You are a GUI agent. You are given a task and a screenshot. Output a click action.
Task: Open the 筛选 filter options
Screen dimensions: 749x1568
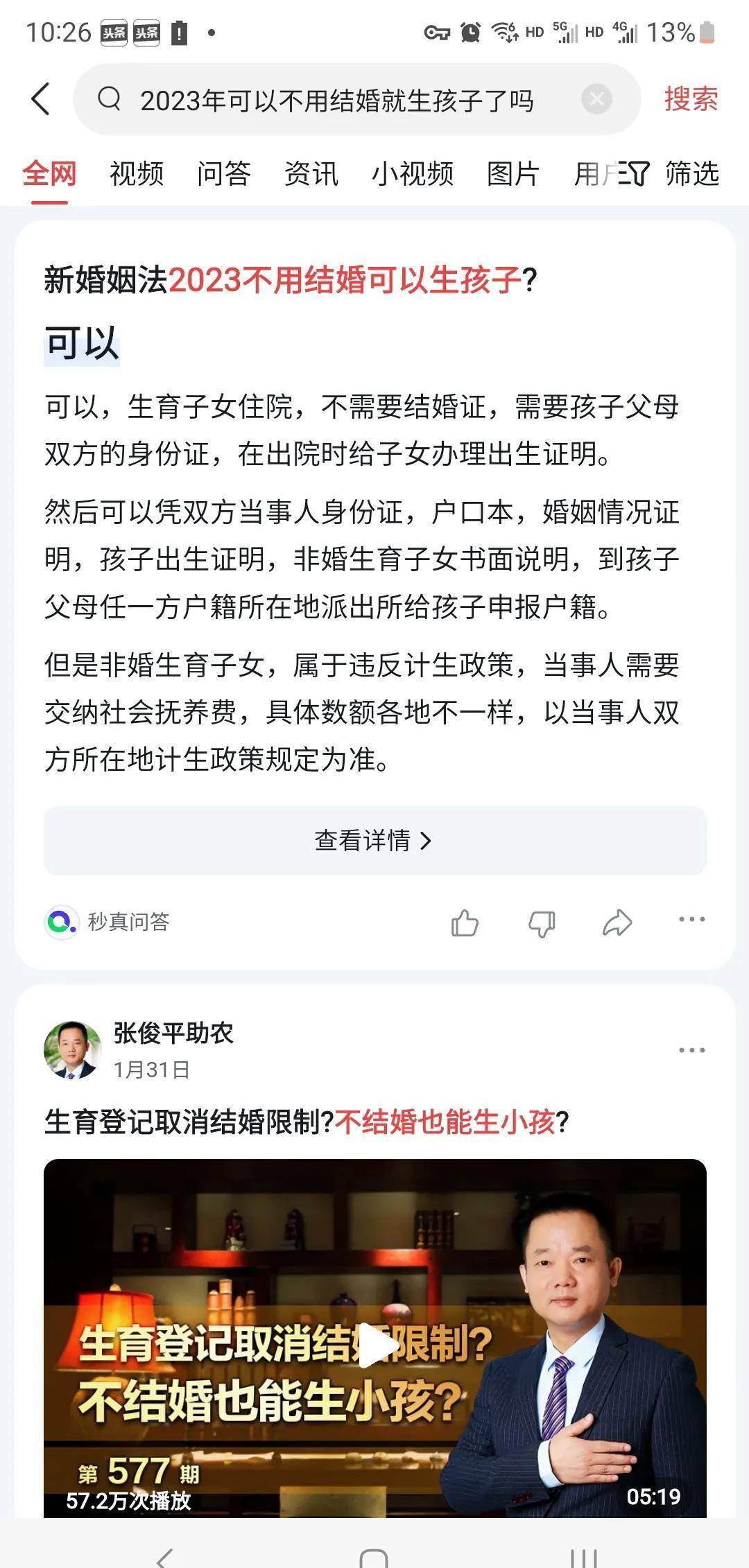pos(669,173)
